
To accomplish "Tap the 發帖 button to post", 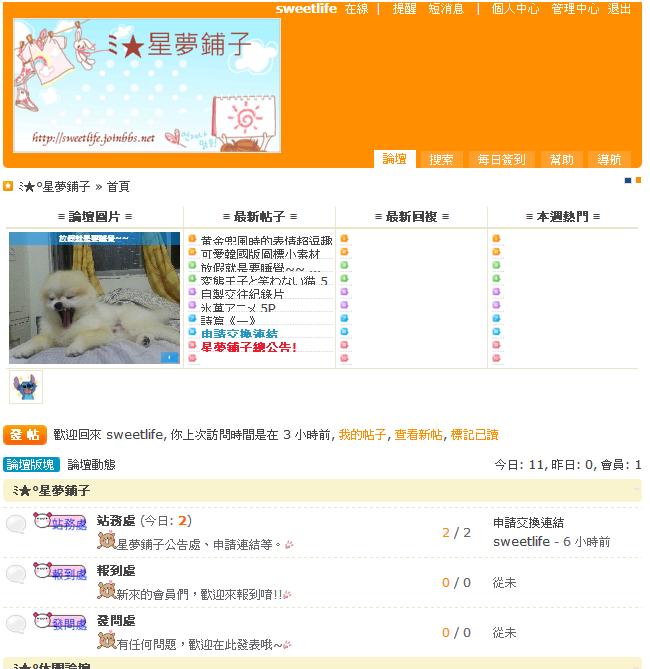I will click(25, 434).
